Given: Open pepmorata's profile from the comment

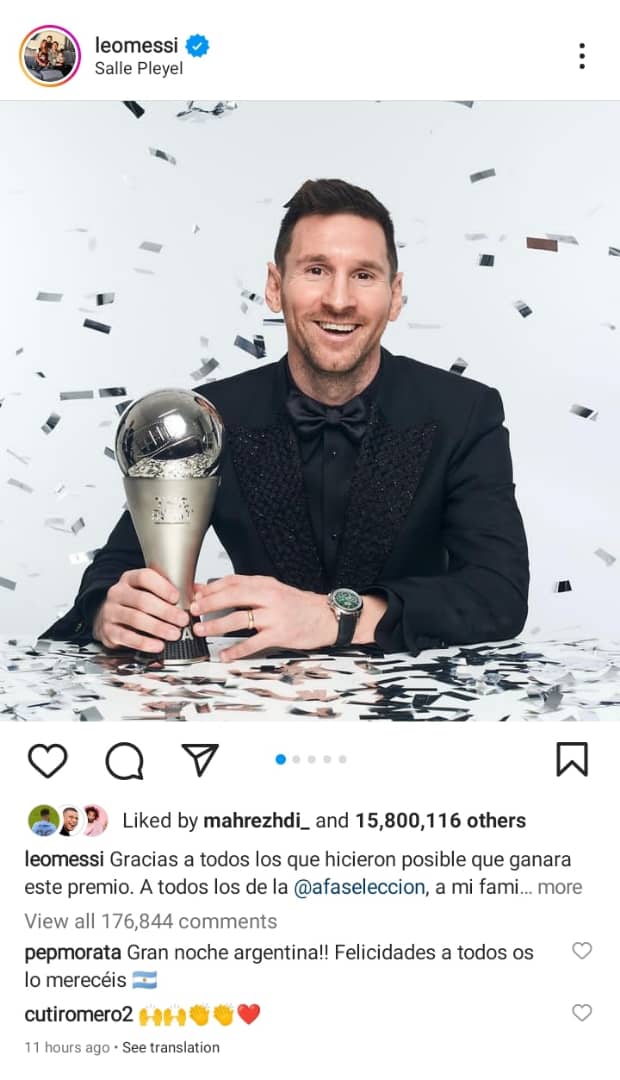Looking at the screenshot, I should click(73, 953).
